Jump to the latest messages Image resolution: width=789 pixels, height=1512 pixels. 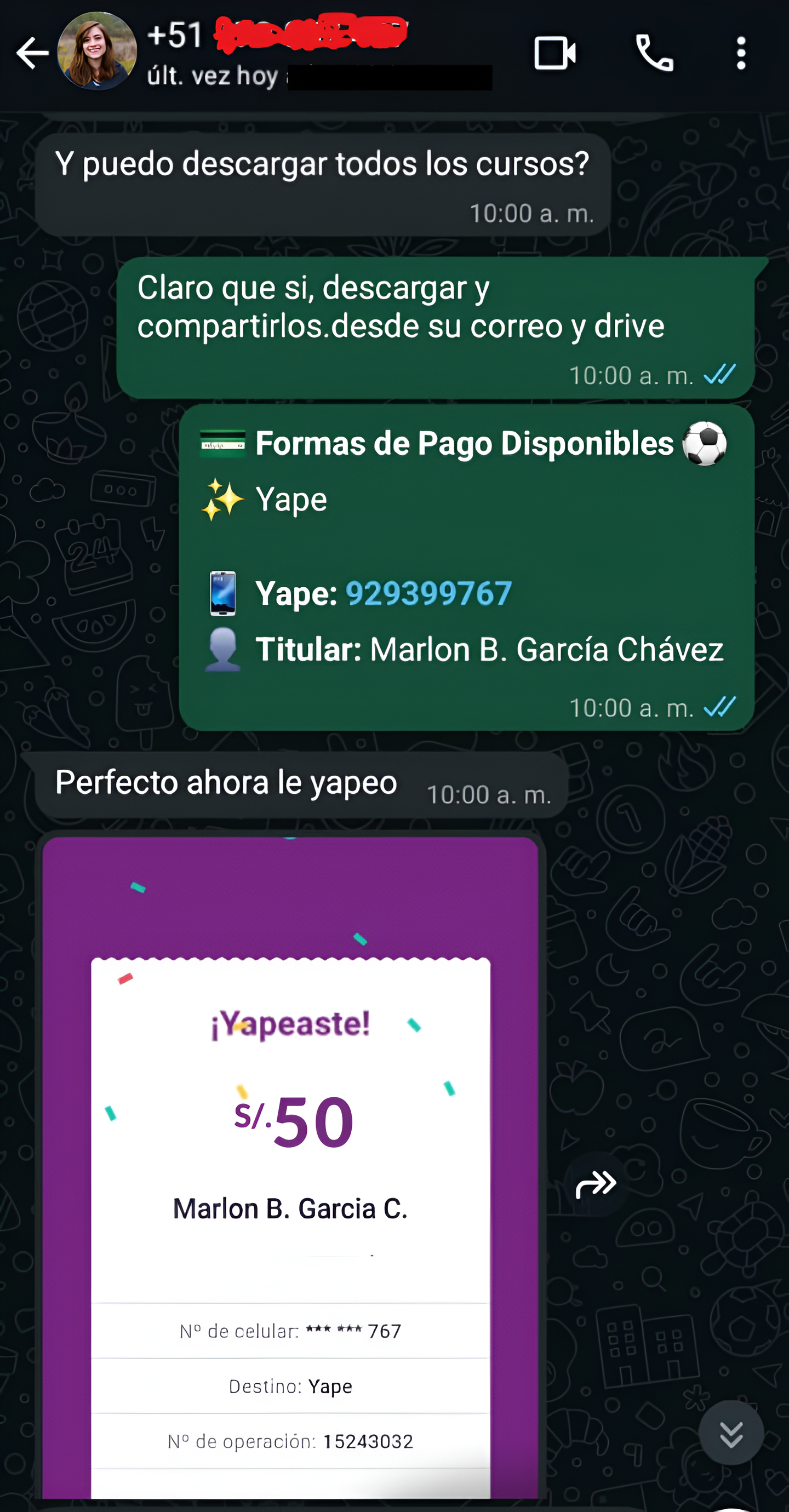tap(731, 1433)
